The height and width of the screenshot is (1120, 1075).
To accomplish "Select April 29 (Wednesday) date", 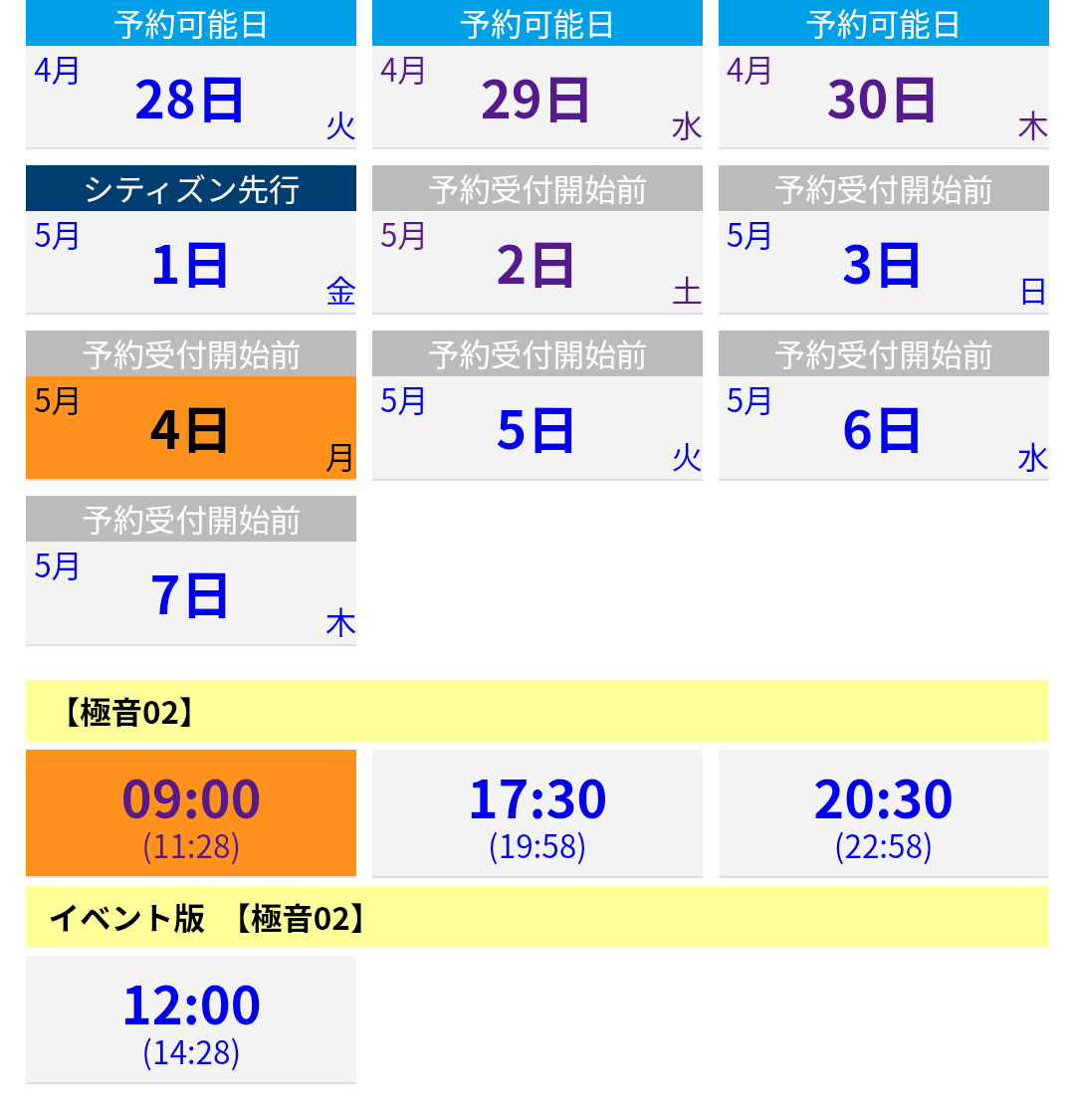I will click(537, 98).
